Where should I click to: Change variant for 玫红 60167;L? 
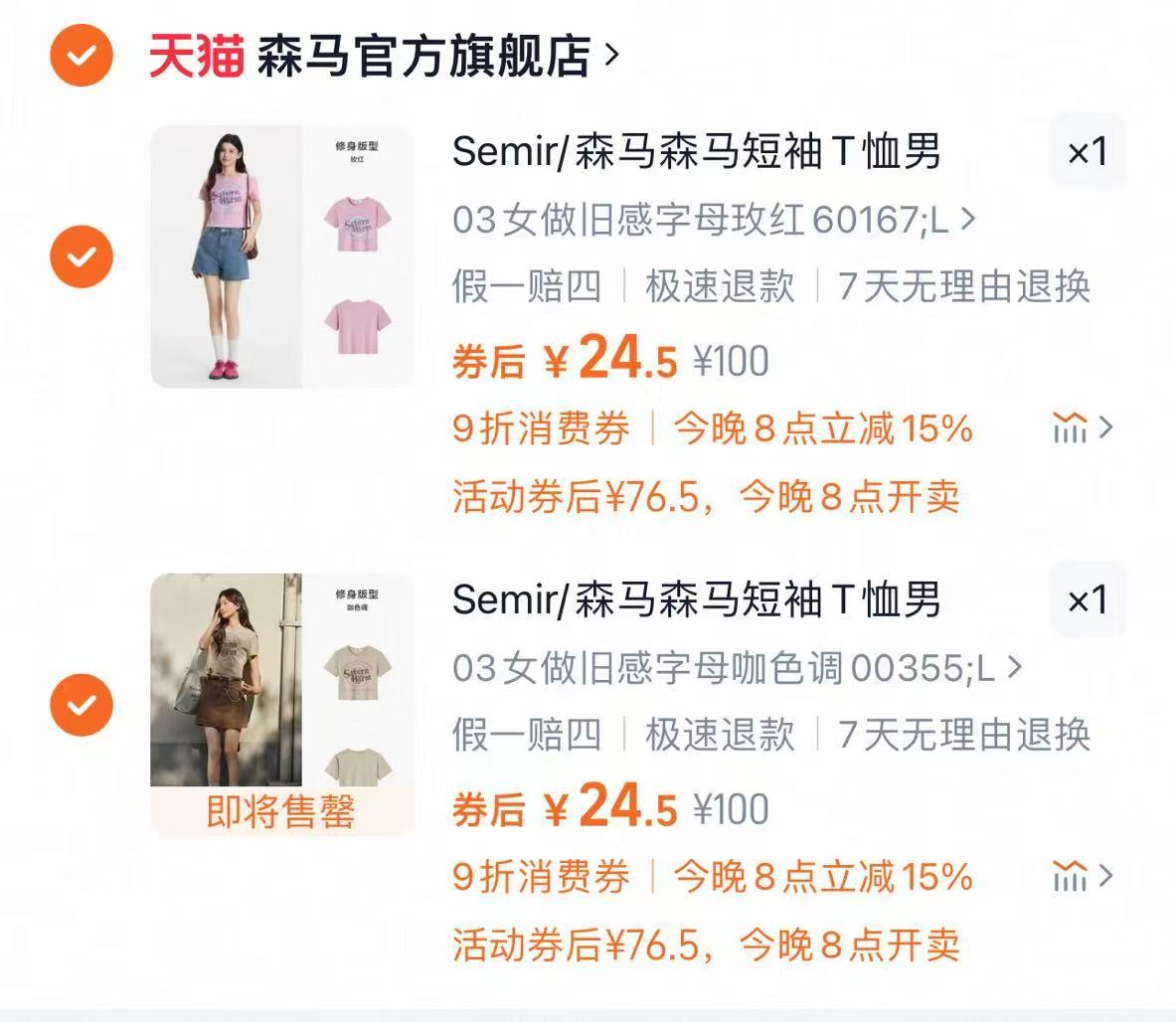pos(713,220)
